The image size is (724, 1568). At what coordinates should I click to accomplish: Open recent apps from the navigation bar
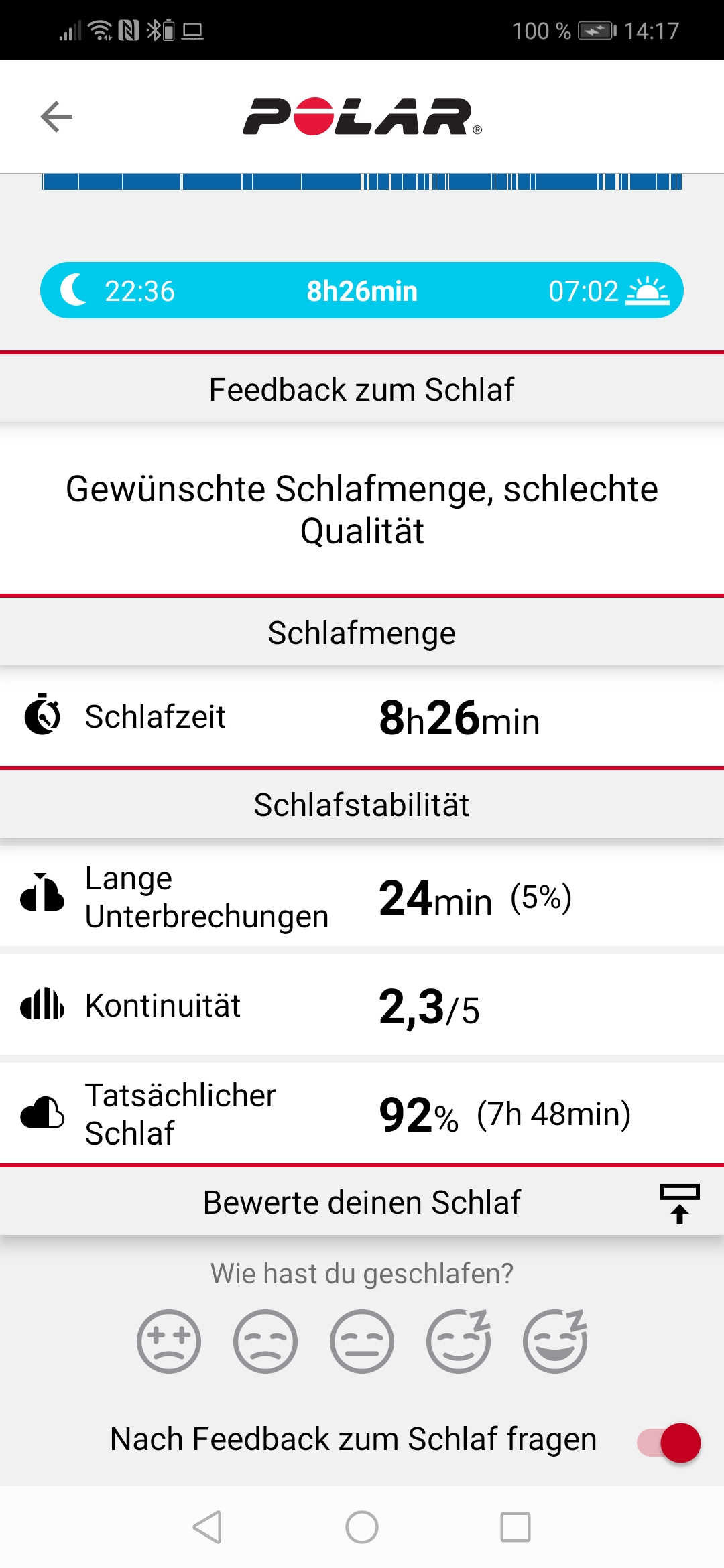point(516,1527)
